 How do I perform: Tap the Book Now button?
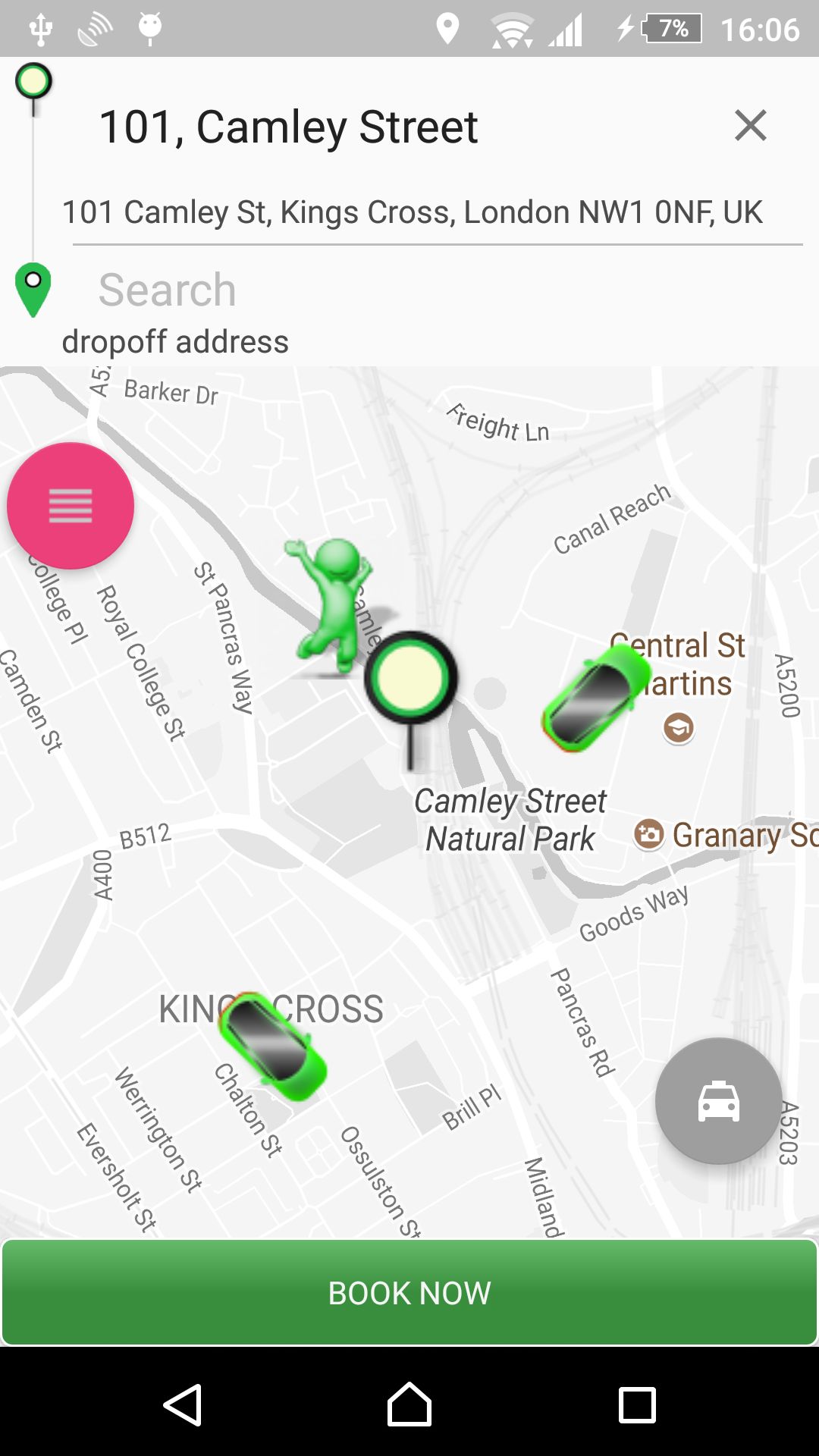pos(409,1293)
